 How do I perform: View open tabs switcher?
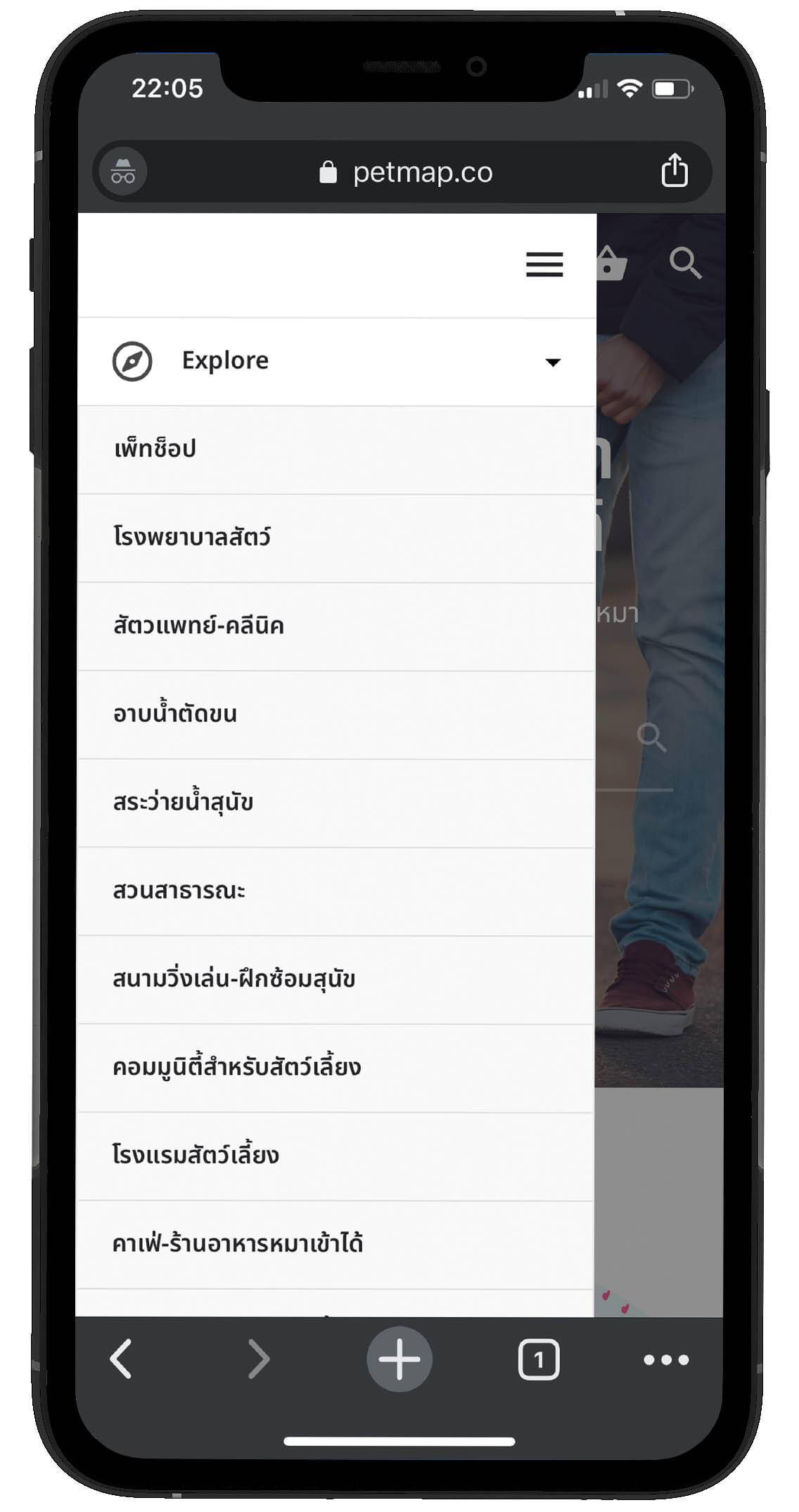[x=538, y=1359]
